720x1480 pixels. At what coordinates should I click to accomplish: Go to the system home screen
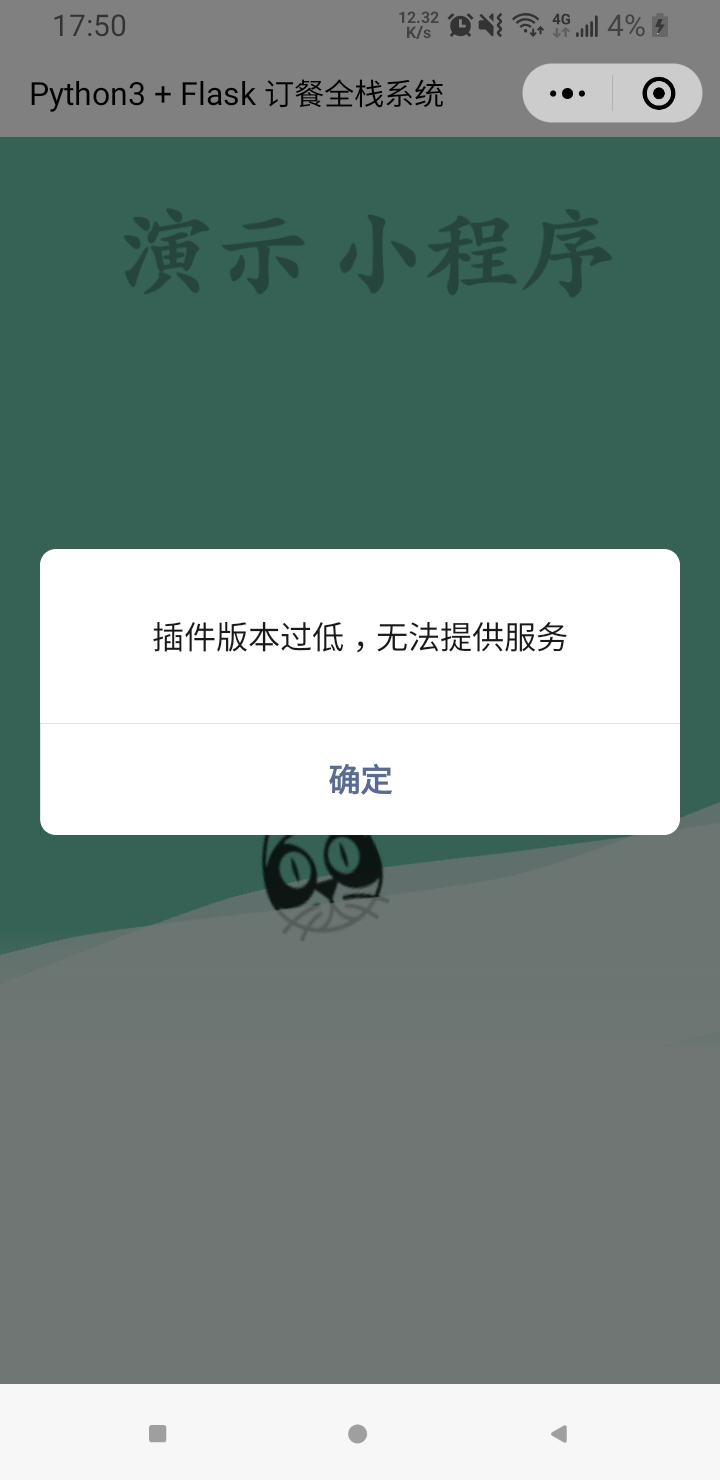(x=358, y=1434)
